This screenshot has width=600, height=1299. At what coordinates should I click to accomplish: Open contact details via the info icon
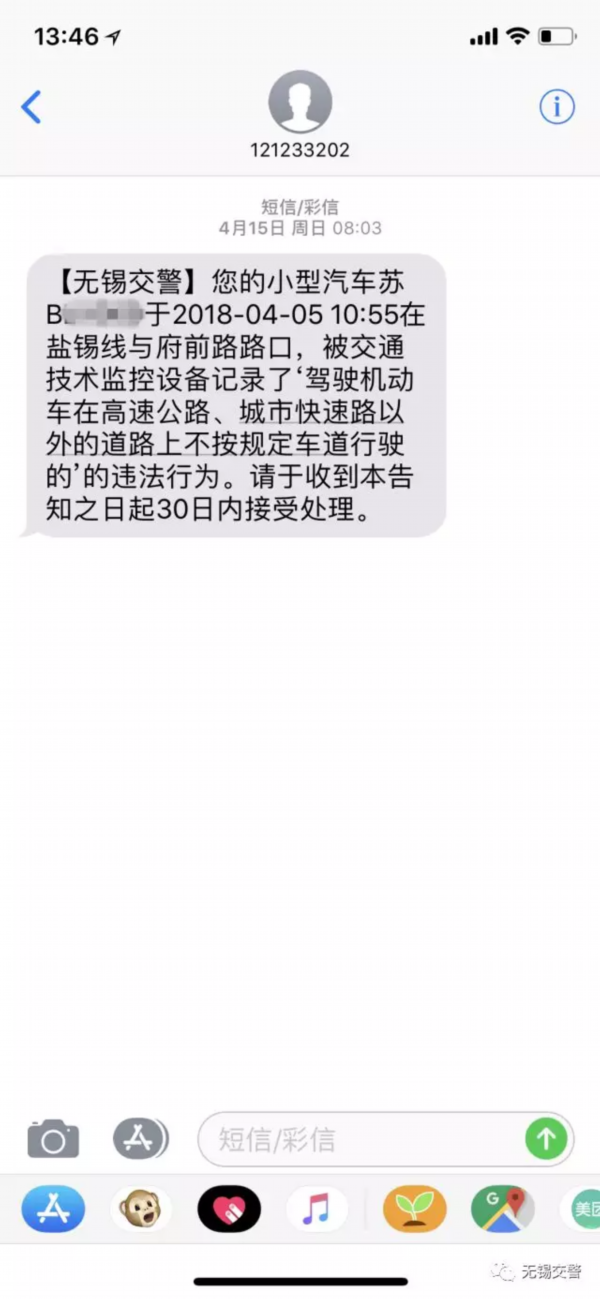coord(557,106)
